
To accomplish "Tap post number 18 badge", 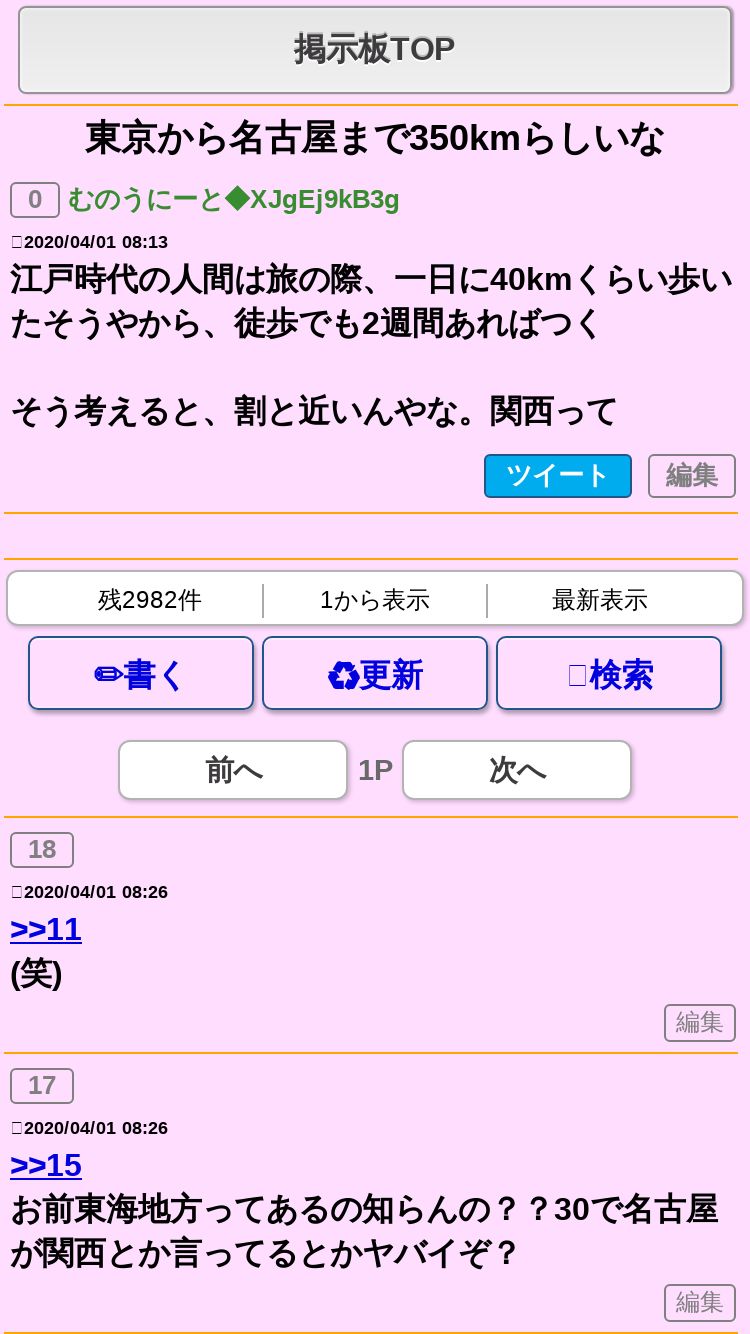I will tap(42, 850).
